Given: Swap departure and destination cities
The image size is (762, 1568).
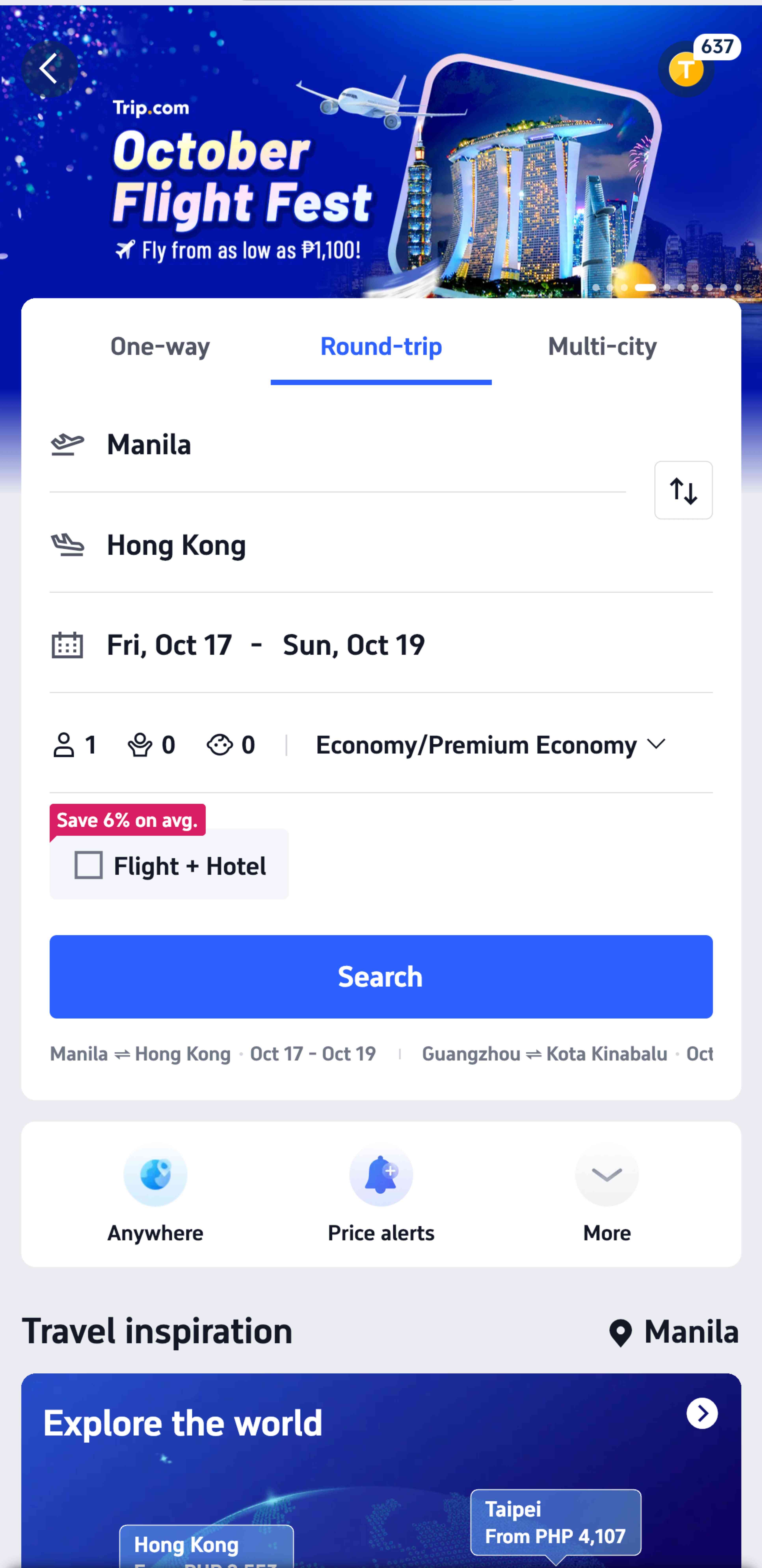Looking at the screenshot, I should click(684, 490).
